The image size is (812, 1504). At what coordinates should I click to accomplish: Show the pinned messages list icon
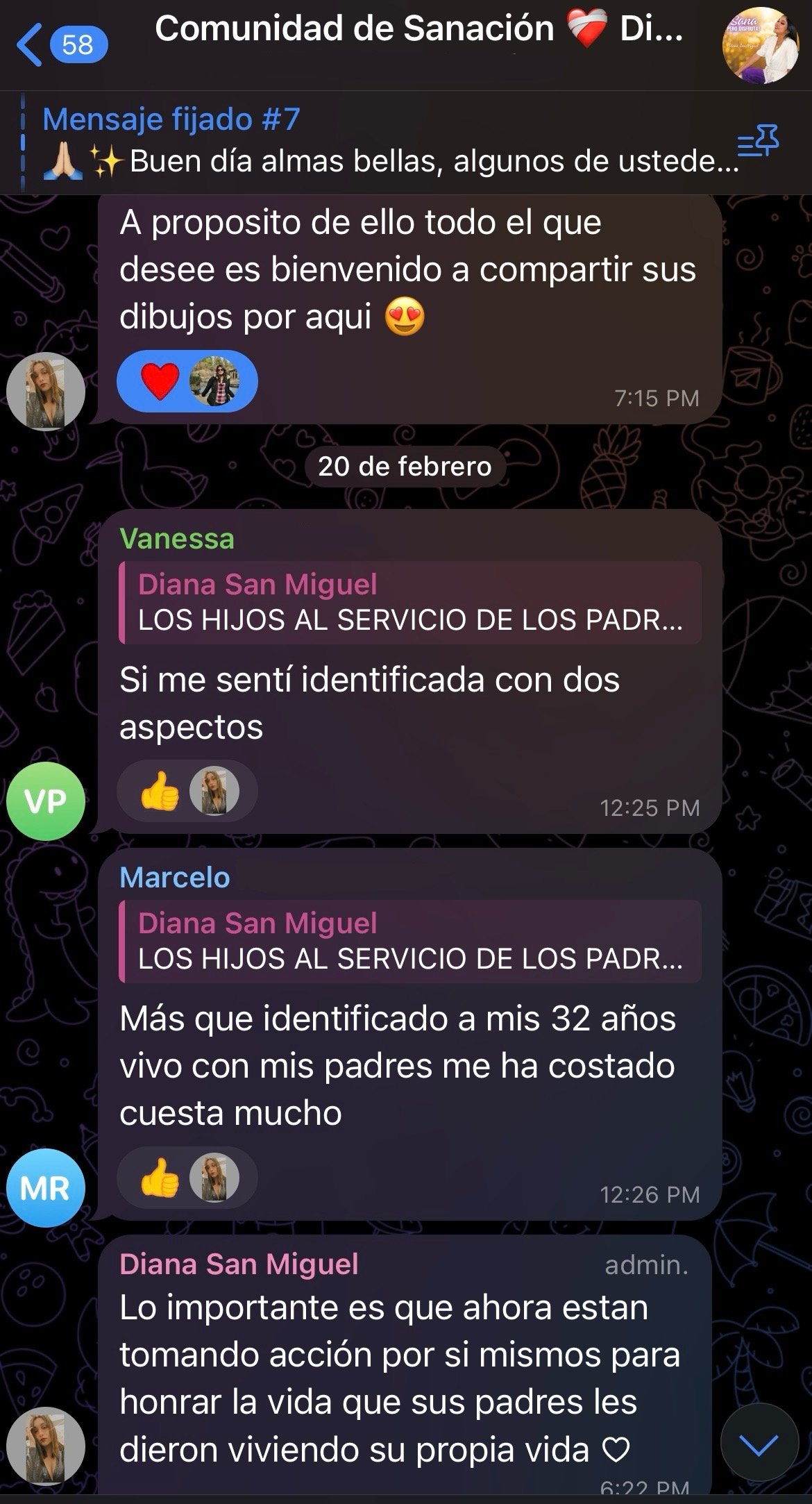pyautogui.click(x=758, y=141)
